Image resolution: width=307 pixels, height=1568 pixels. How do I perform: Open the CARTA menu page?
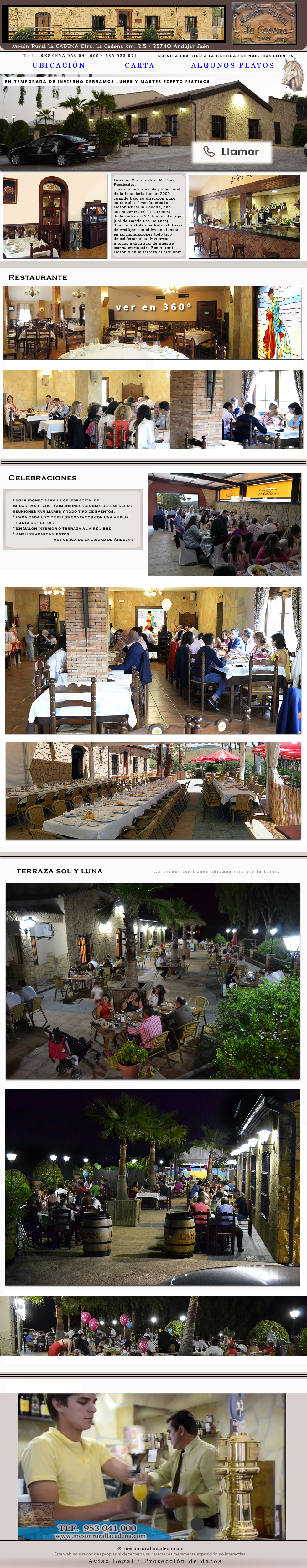139,65
